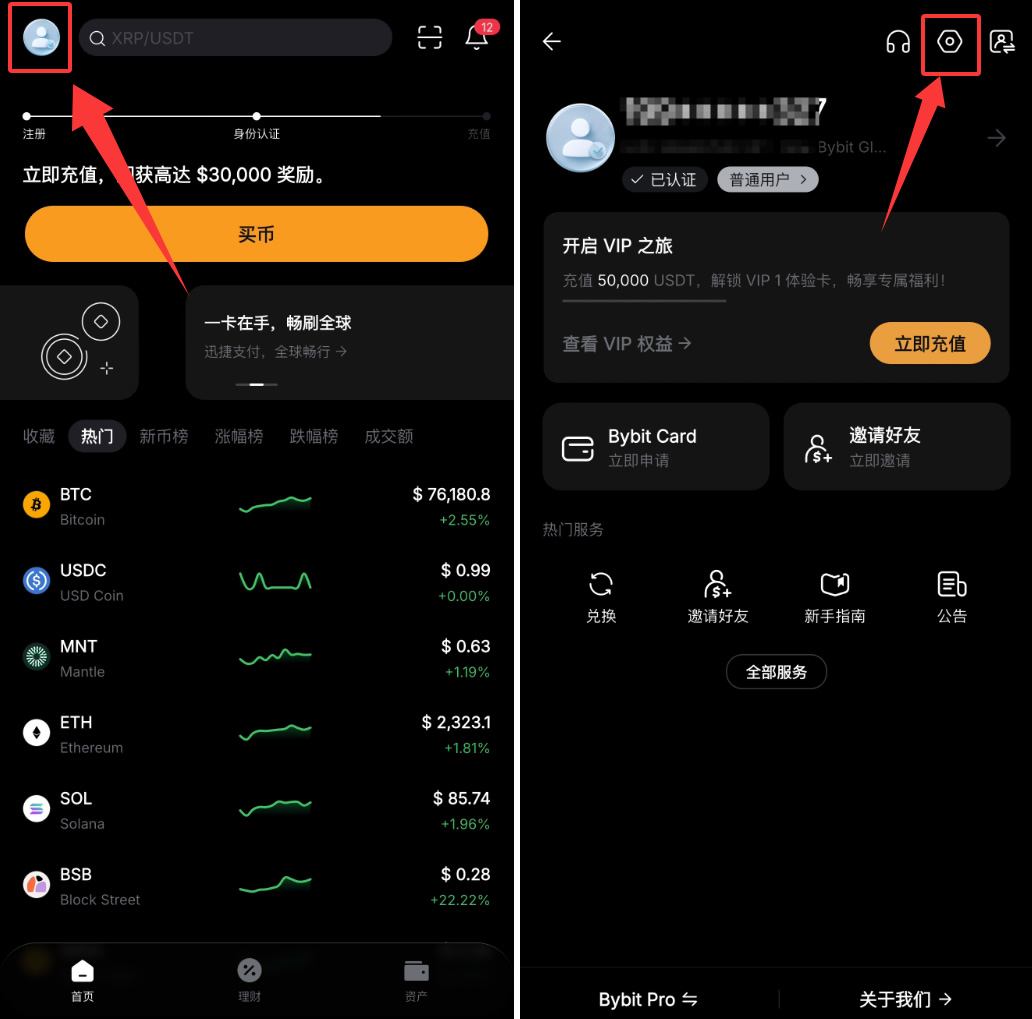
Task: Open the Bybit Card 立即申请 card
Action: click(x=656, y=446)
